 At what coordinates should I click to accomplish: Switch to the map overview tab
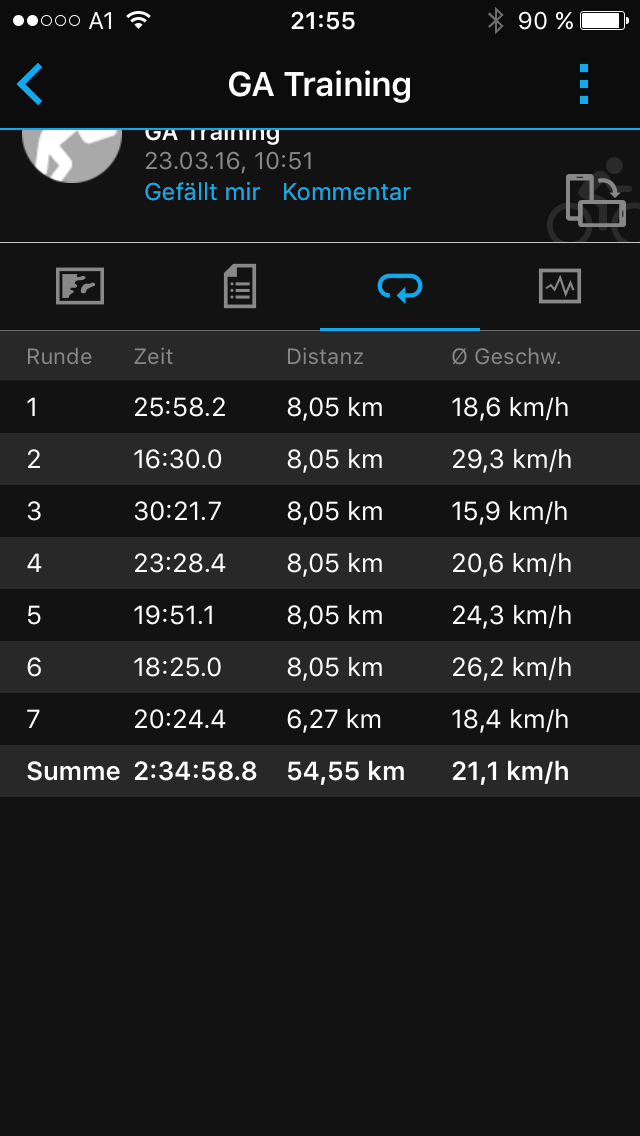[x=80, y=286]
